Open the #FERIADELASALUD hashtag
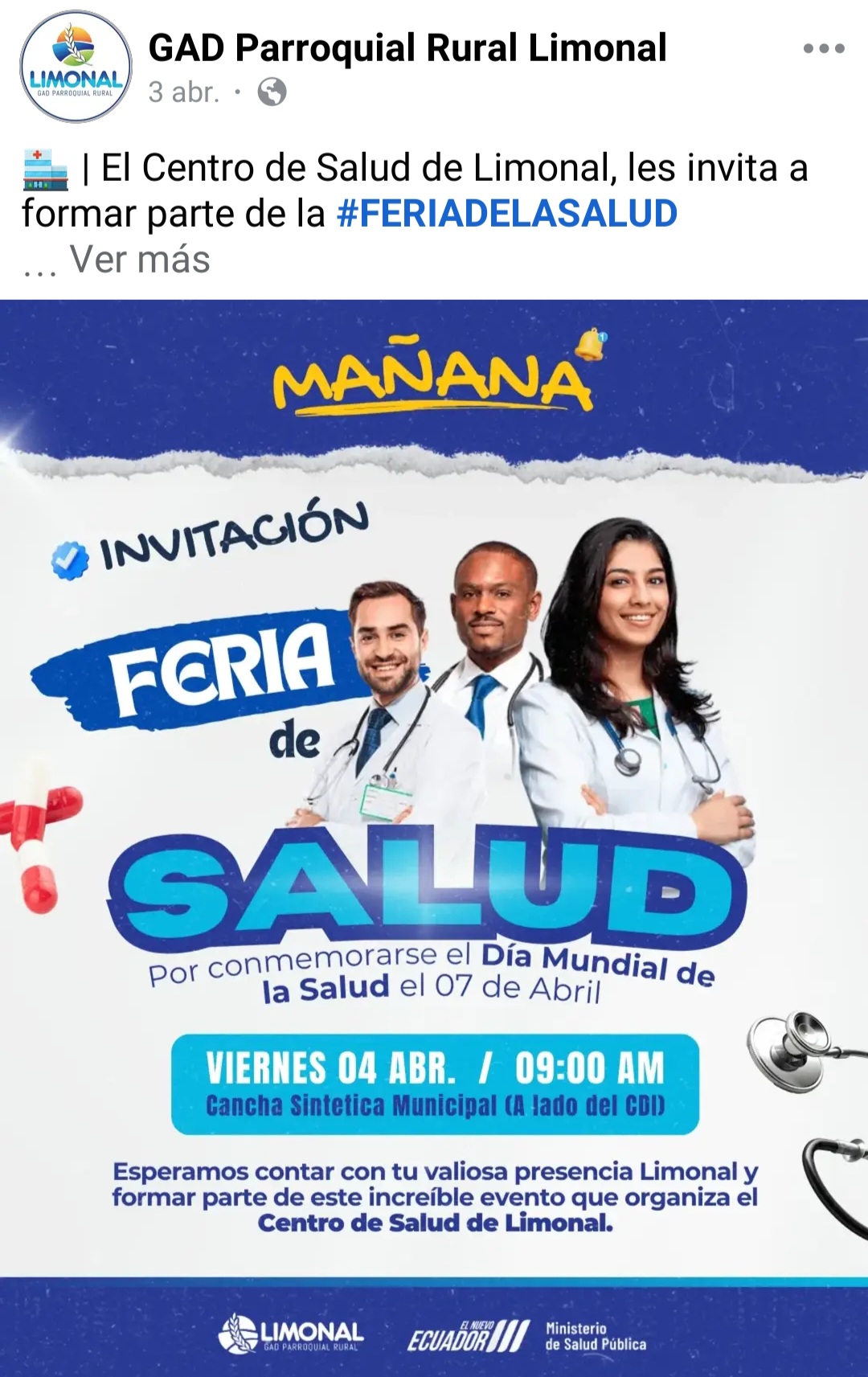868x1377 pixels. (x=507, y=214)
